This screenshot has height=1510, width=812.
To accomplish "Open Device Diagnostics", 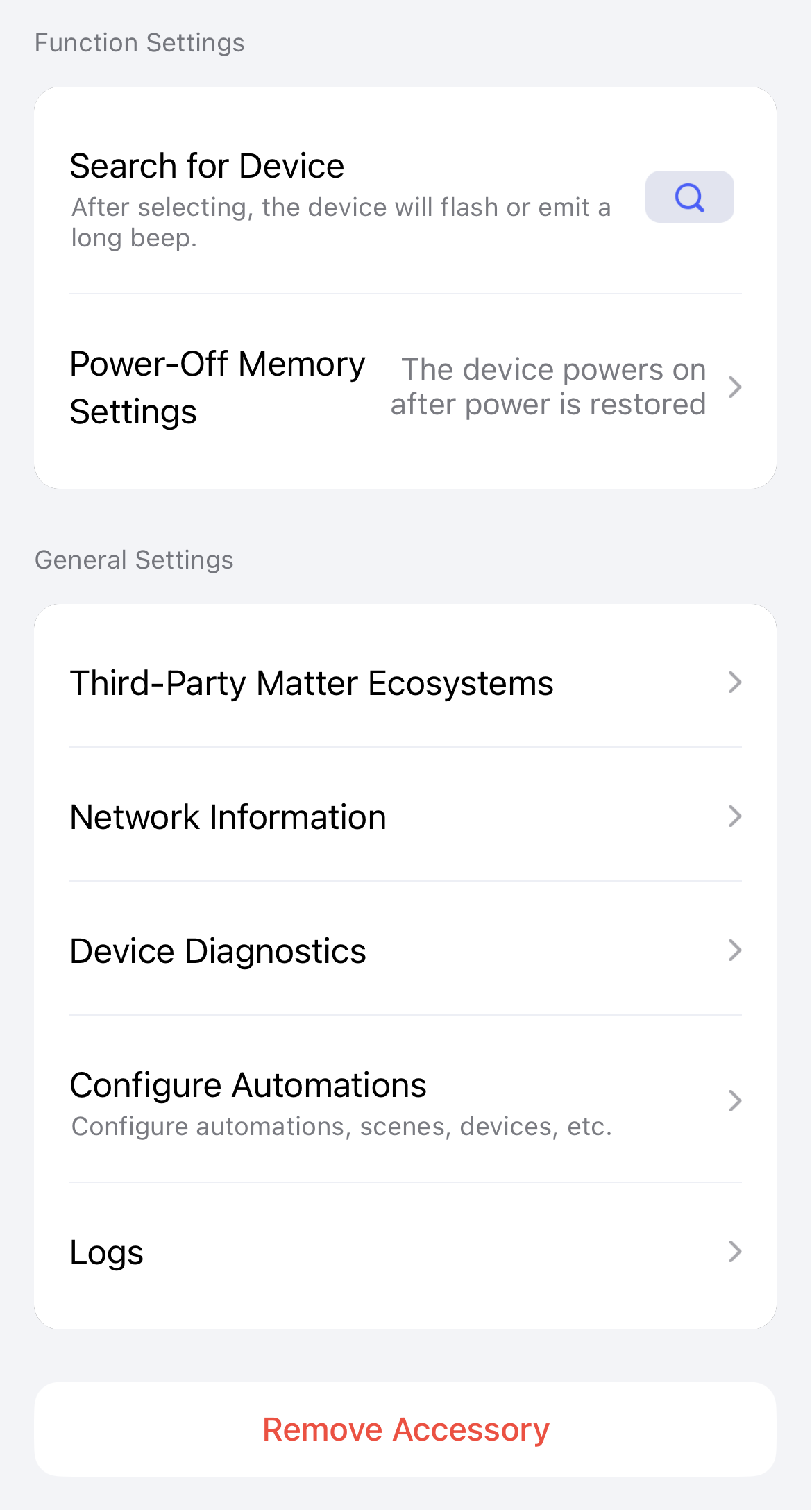I will [x=405, y=951].
